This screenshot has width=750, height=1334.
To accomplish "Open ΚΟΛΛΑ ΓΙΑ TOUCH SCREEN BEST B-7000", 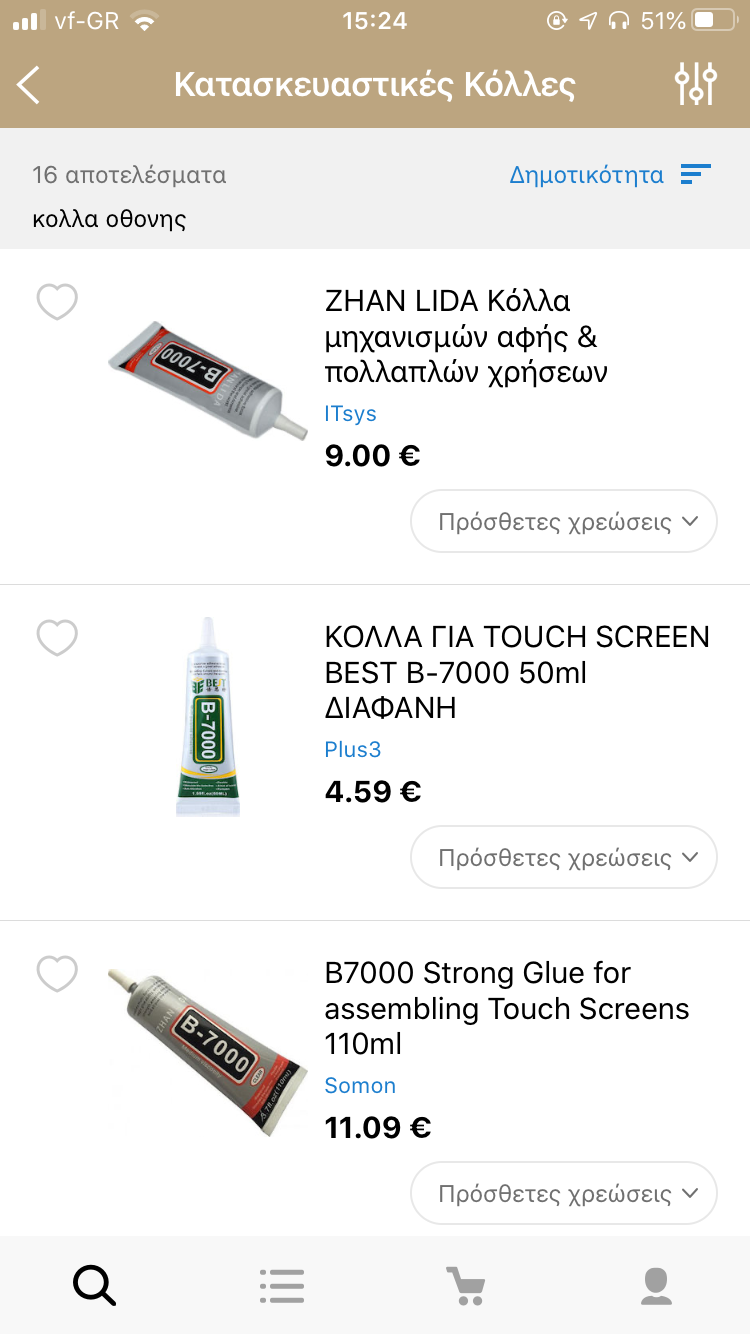I will click(x=516, y=673).
